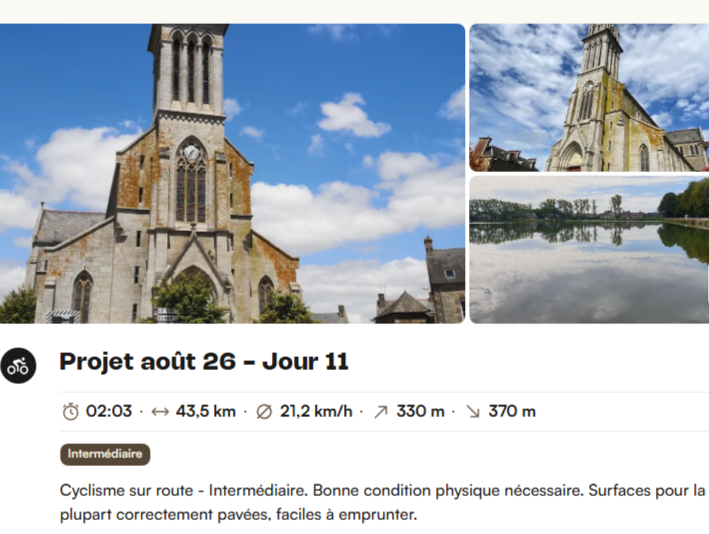View the smaller church photo under cloudy sky
709x534 pixels.
click(589, 97)
